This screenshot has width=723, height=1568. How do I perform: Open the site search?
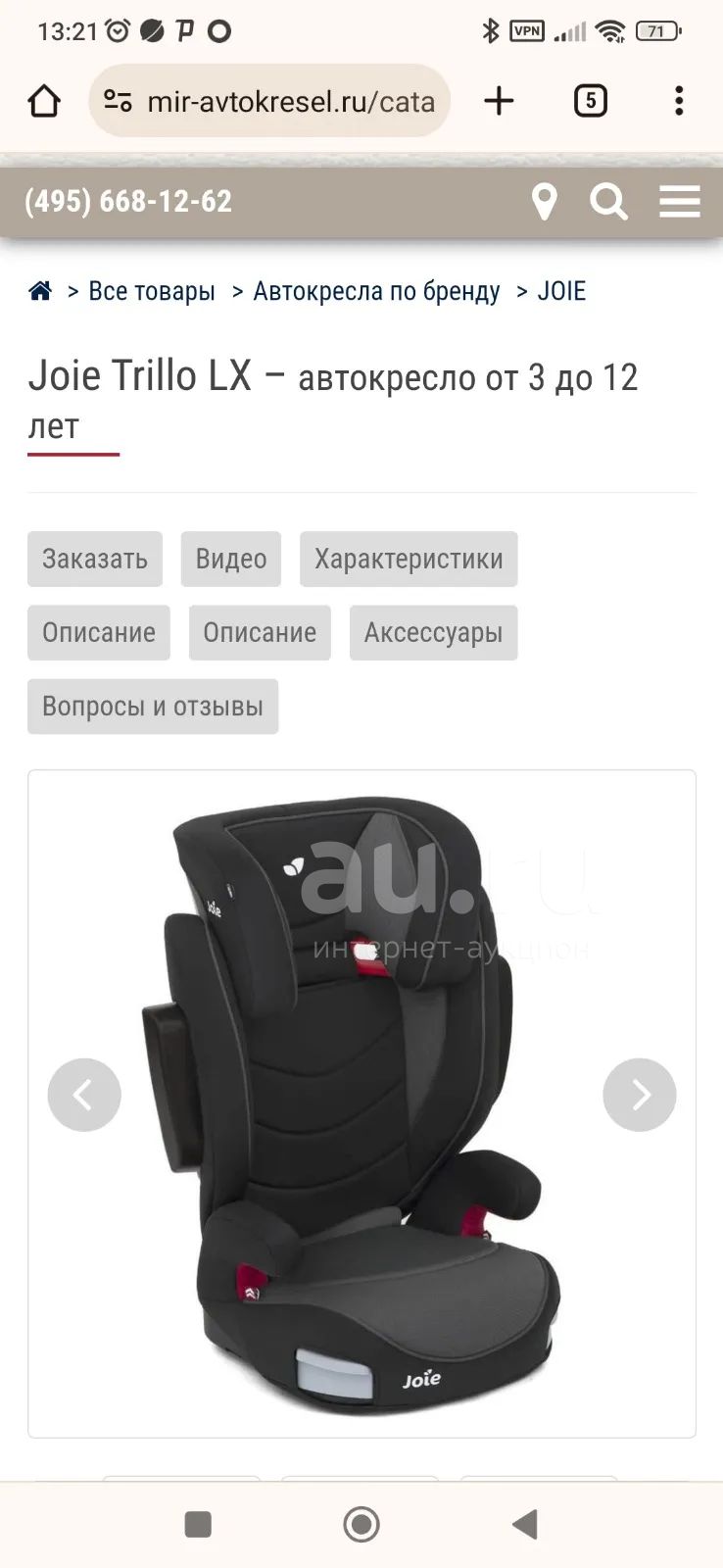608,202
